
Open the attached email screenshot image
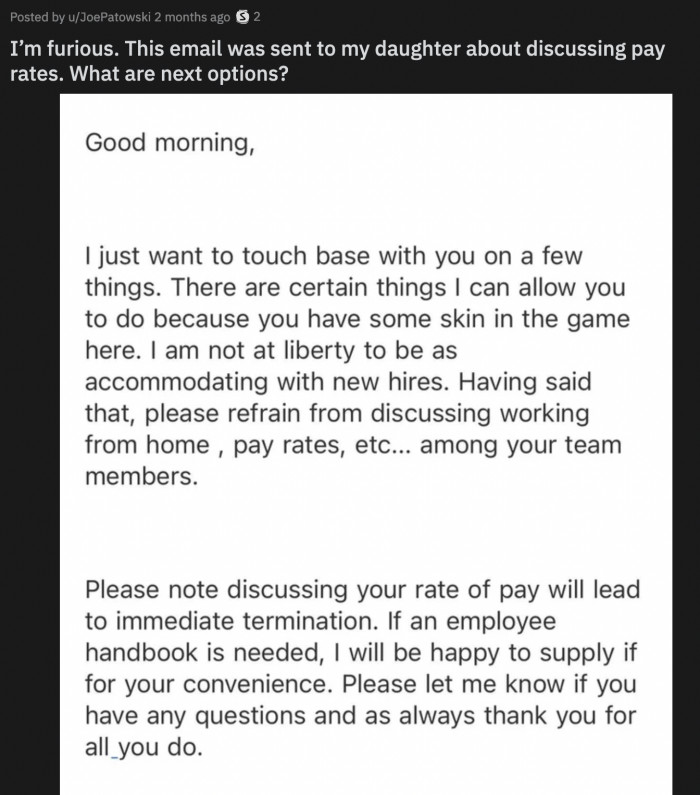(x=365, y=440)
